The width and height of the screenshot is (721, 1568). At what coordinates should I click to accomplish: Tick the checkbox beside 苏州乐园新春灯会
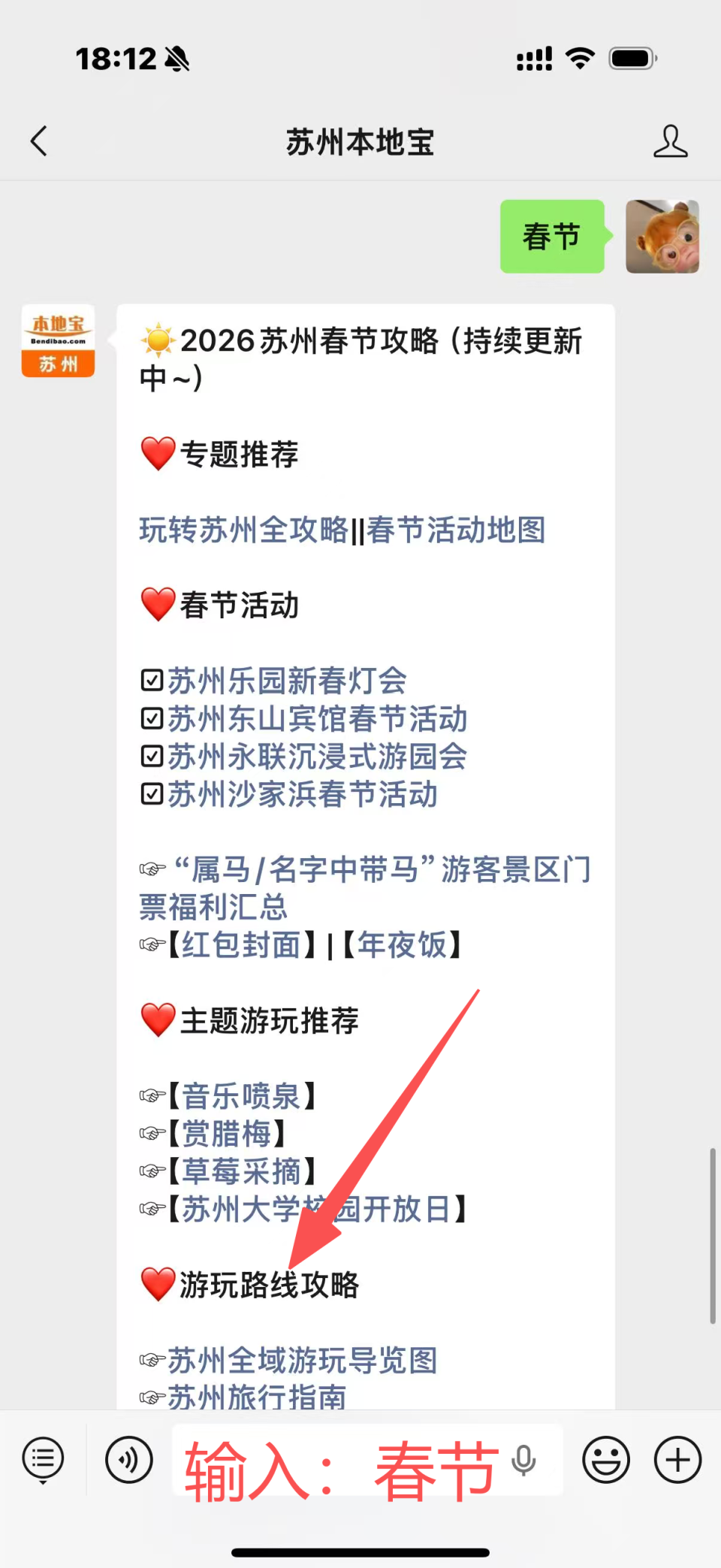pos(152,679)
